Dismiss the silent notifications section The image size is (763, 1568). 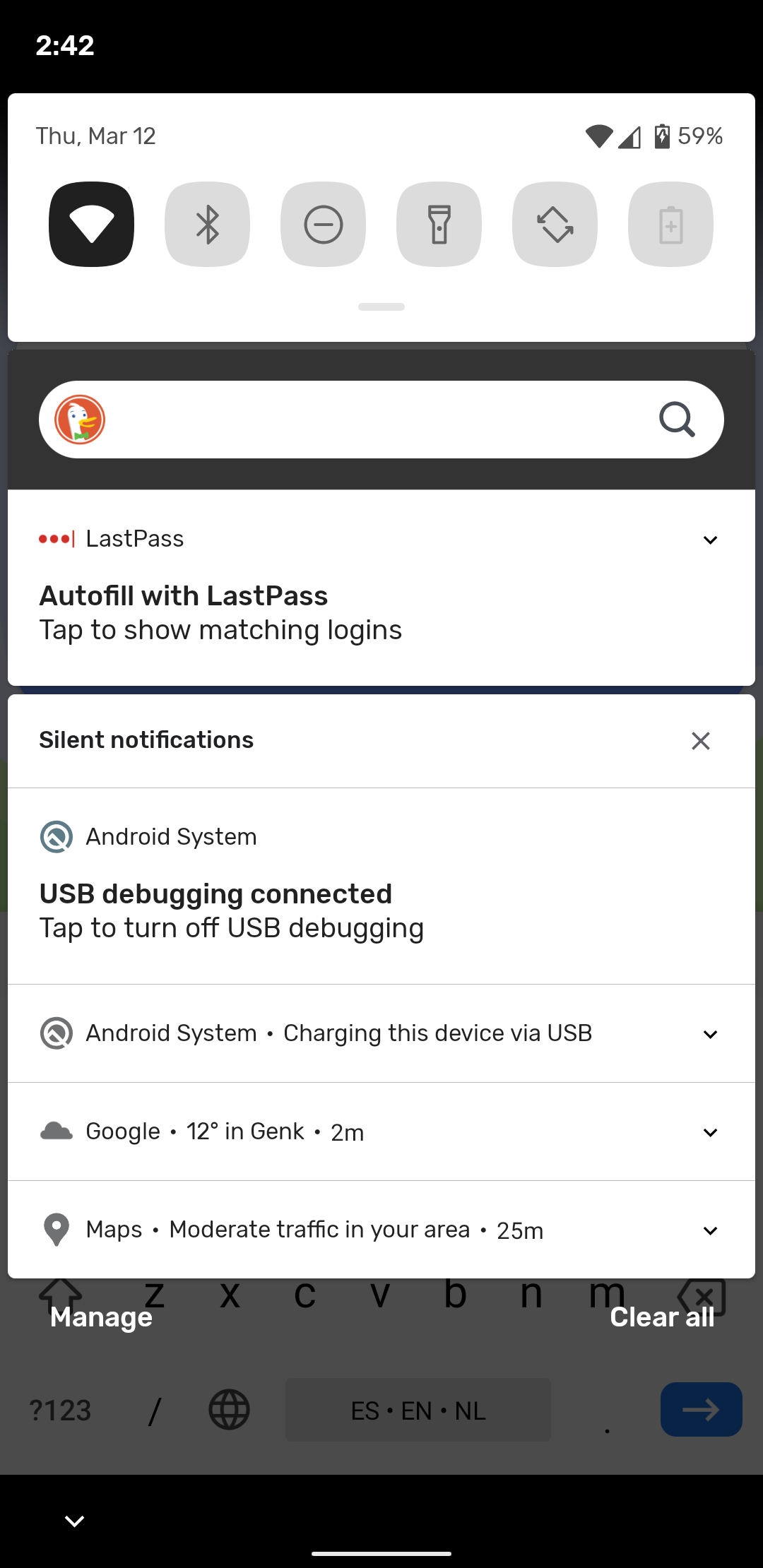tap(700, 740)
